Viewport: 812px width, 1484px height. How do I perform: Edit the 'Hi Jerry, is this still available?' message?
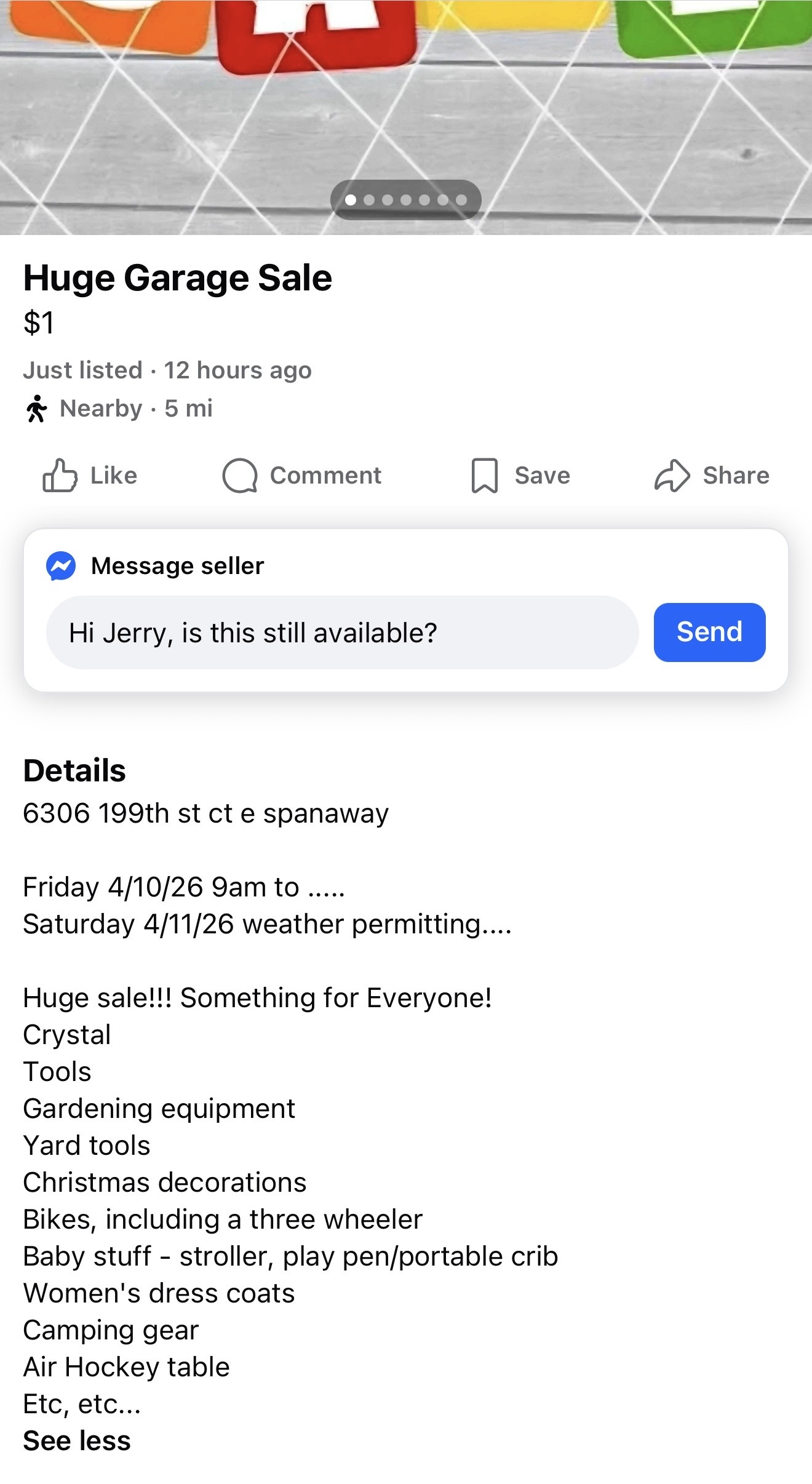[341, 632]
